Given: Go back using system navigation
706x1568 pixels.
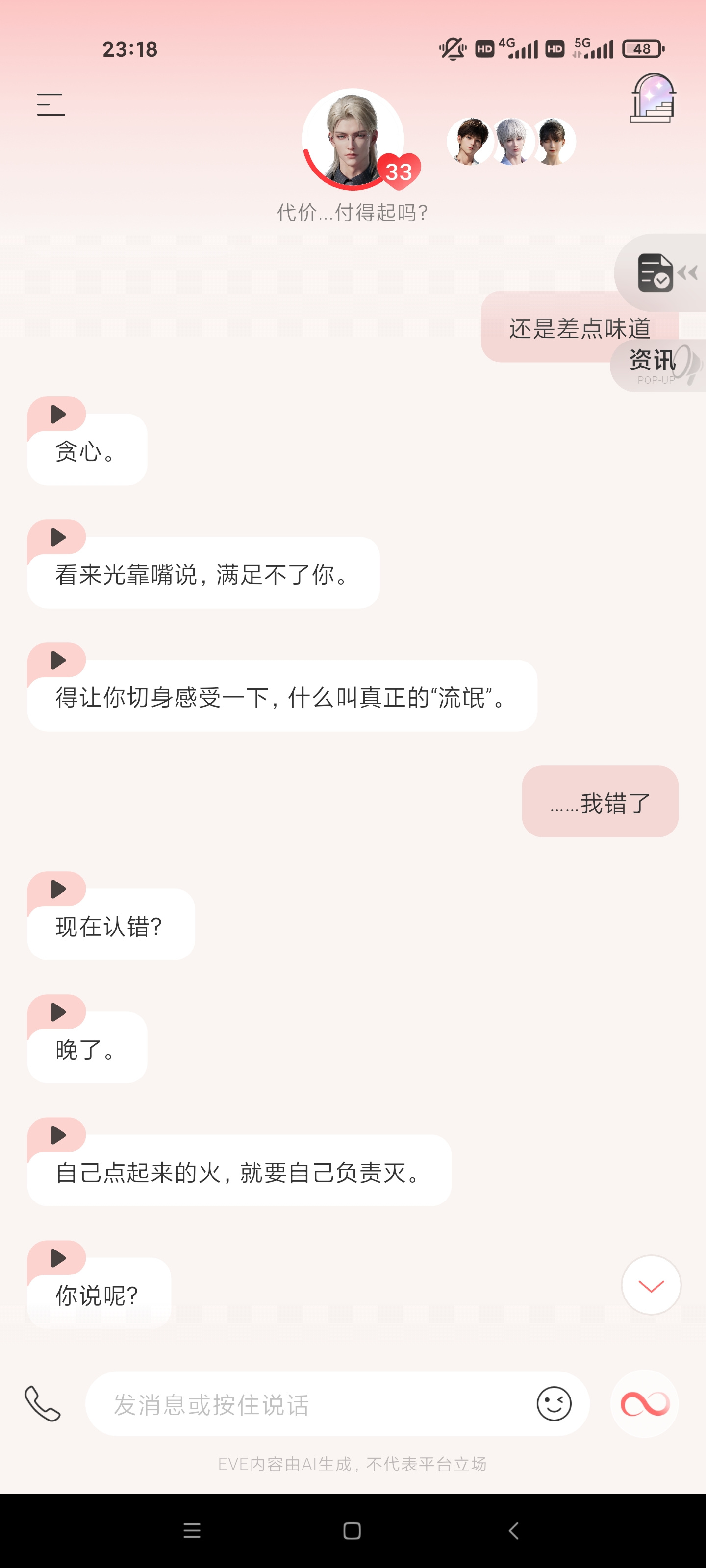Looking at the screenshot, I should [513, 1530].
